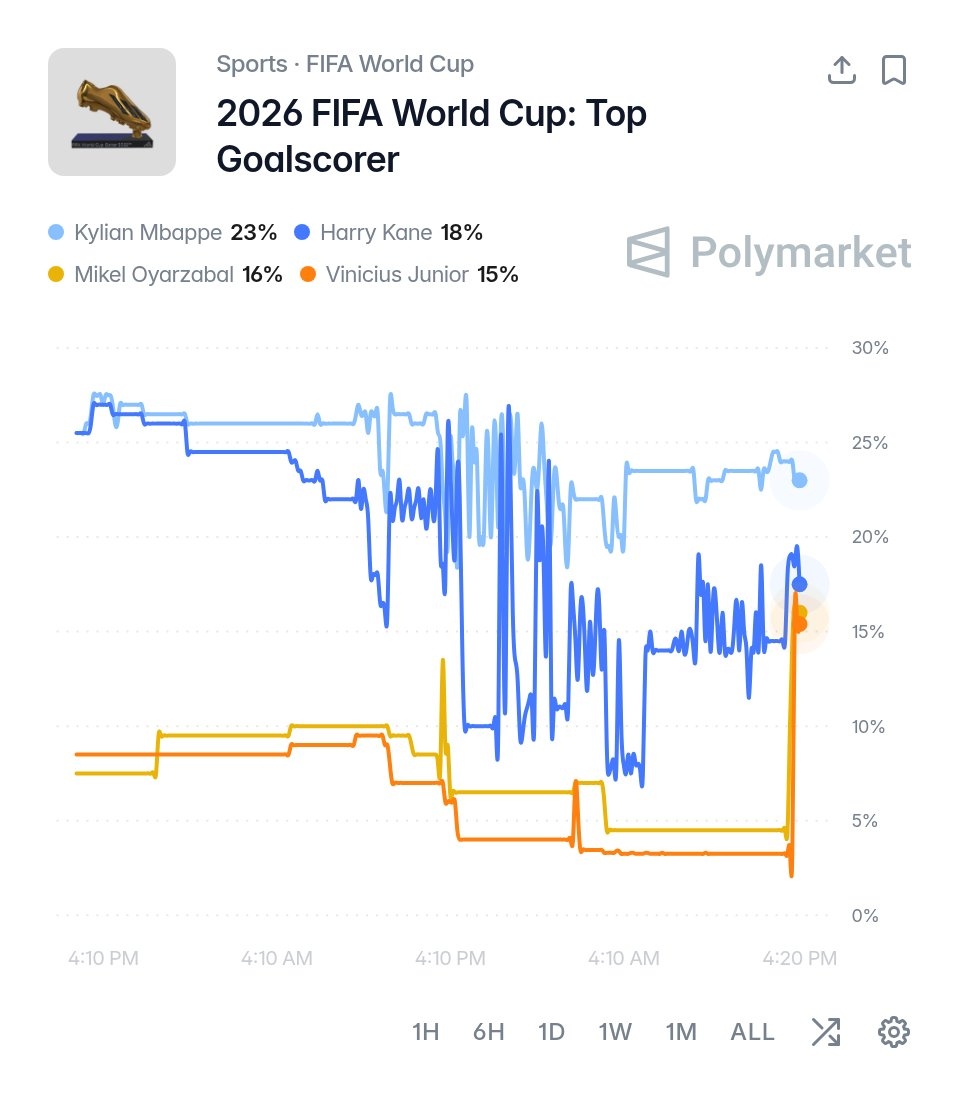
Task: Open the Sports · FIFA World Cup category link
Action: click(x=345, y=63)
